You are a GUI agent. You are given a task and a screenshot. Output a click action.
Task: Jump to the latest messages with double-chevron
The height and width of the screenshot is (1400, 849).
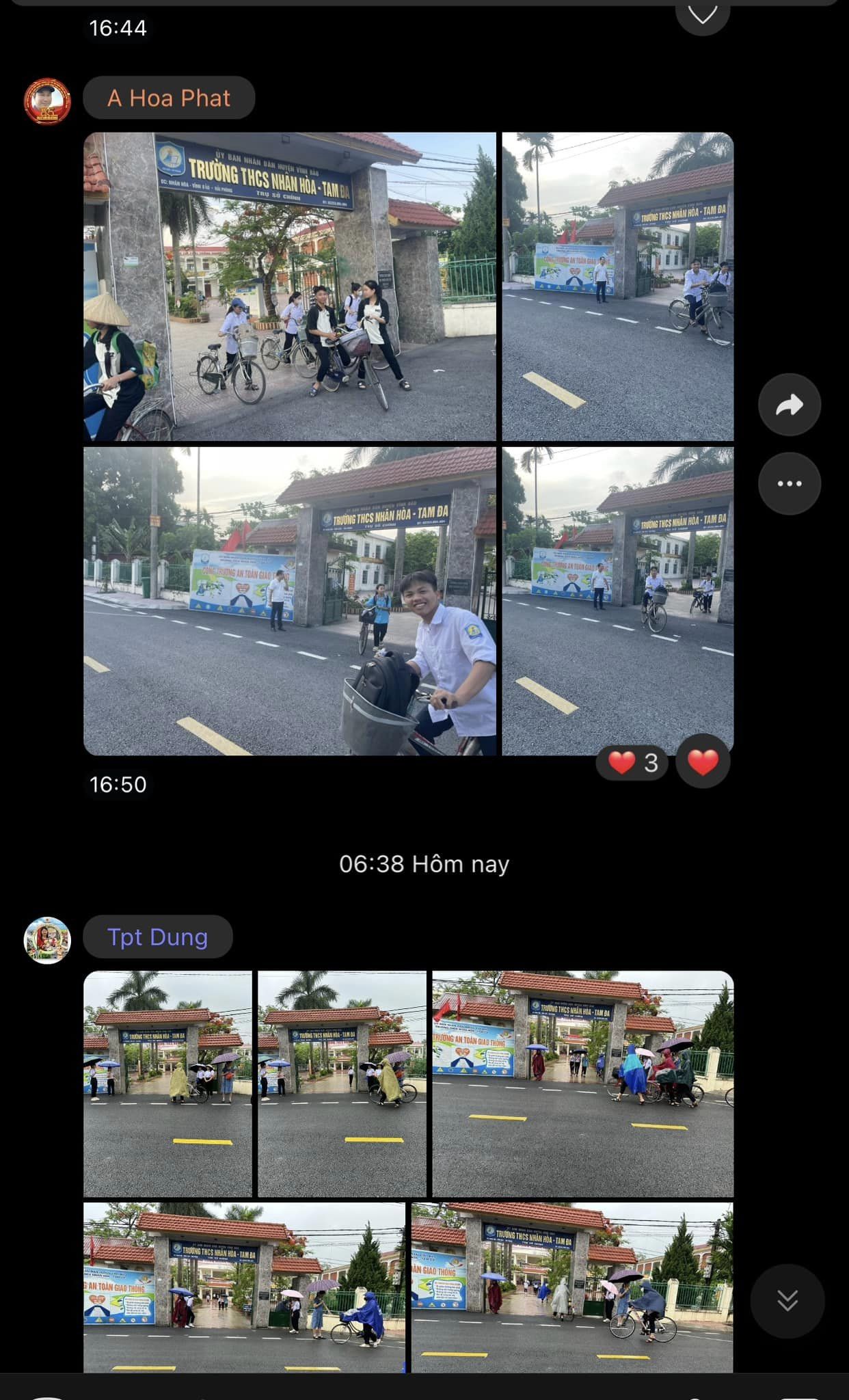[x=787, y=1301]
